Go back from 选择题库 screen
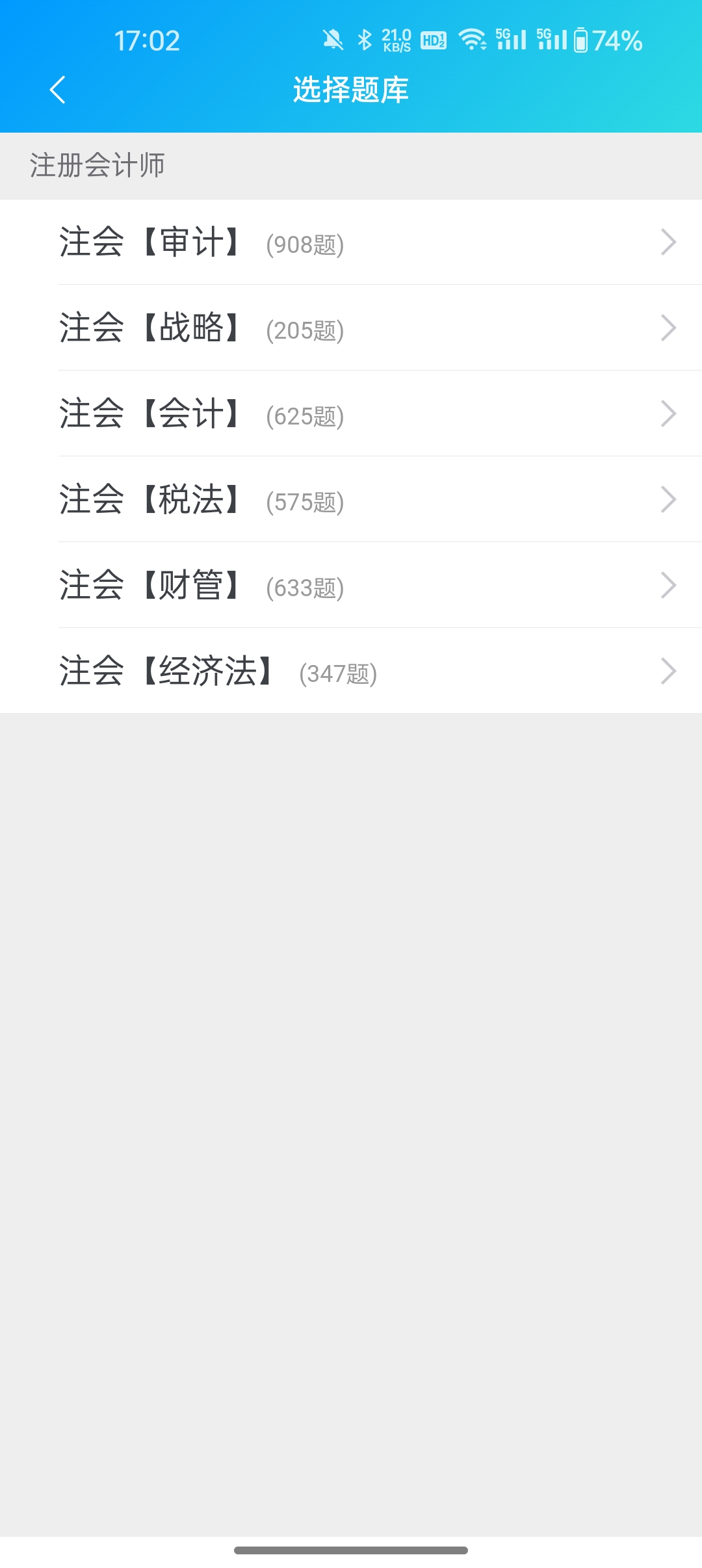This screenshot has height=1568, width=702. click(x=57, y=90)
